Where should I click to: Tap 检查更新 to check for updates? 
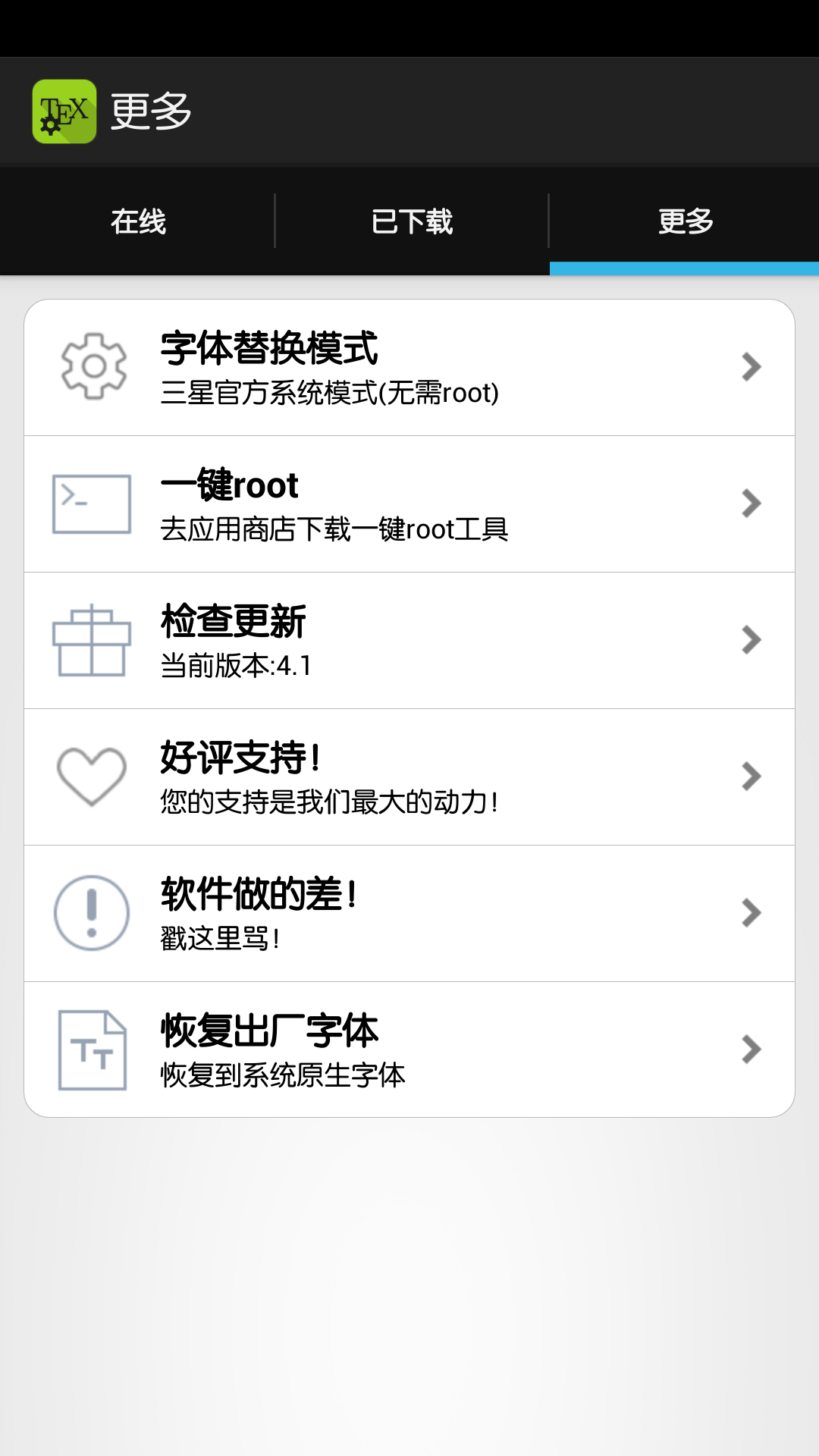coord(409,641)
